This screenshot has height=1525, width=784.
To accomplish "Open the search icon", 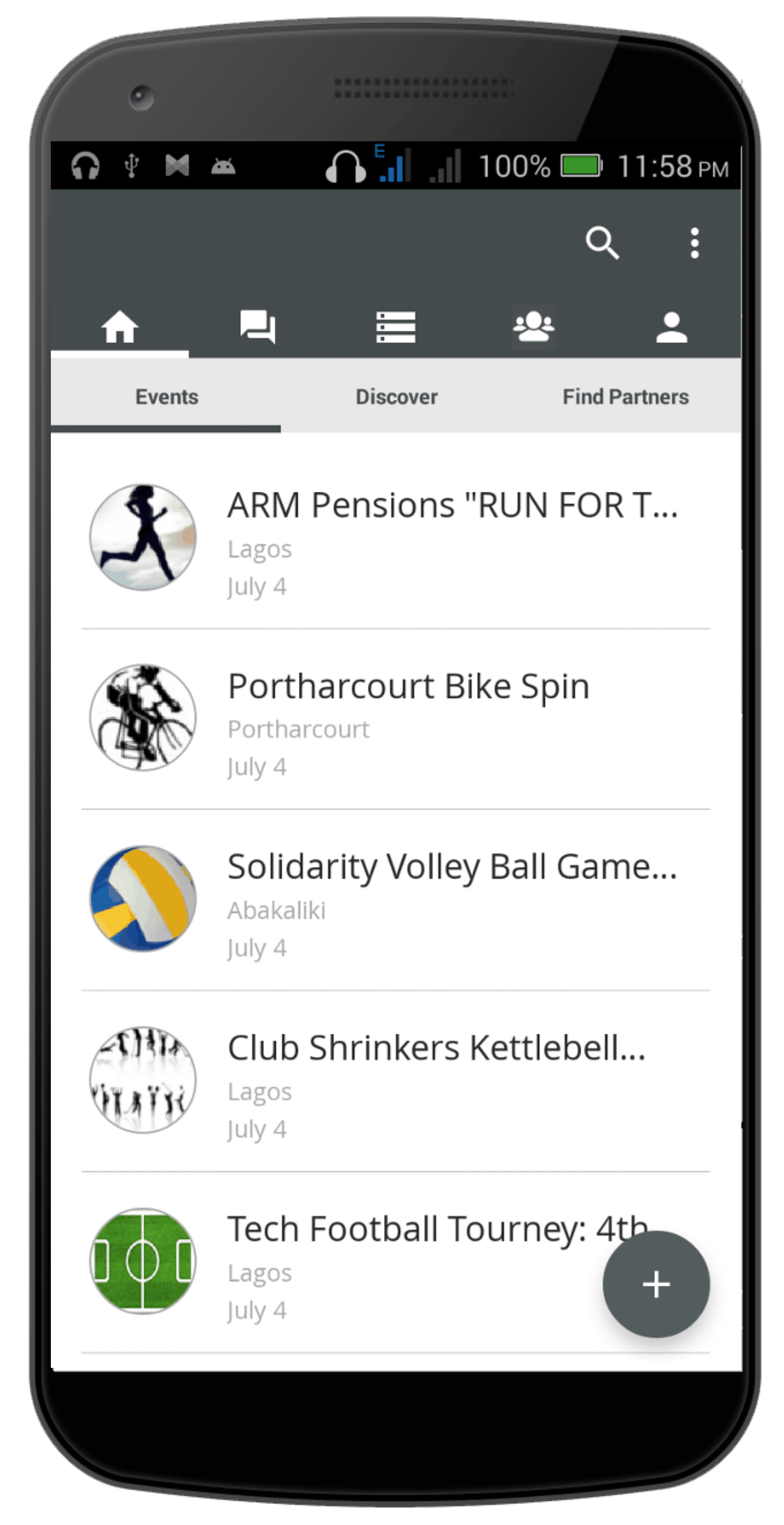I will point(602,242).
